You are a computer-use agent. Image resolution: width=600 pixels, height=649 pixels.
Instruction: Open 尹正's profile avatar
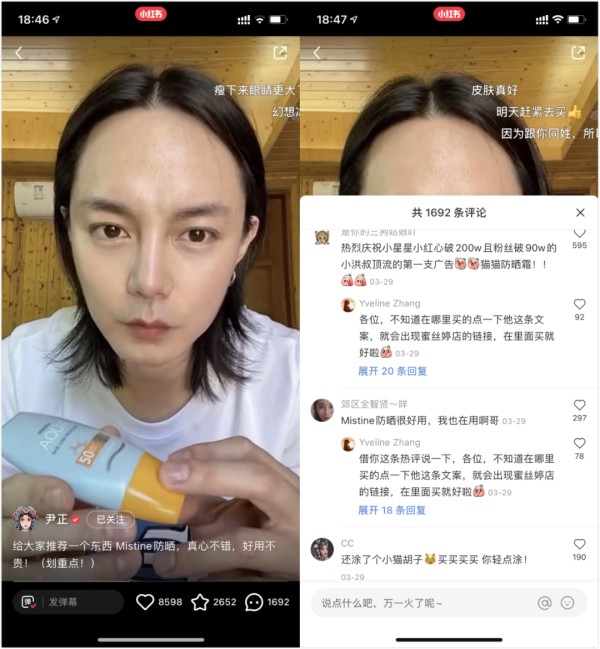(x=27, y=519)
